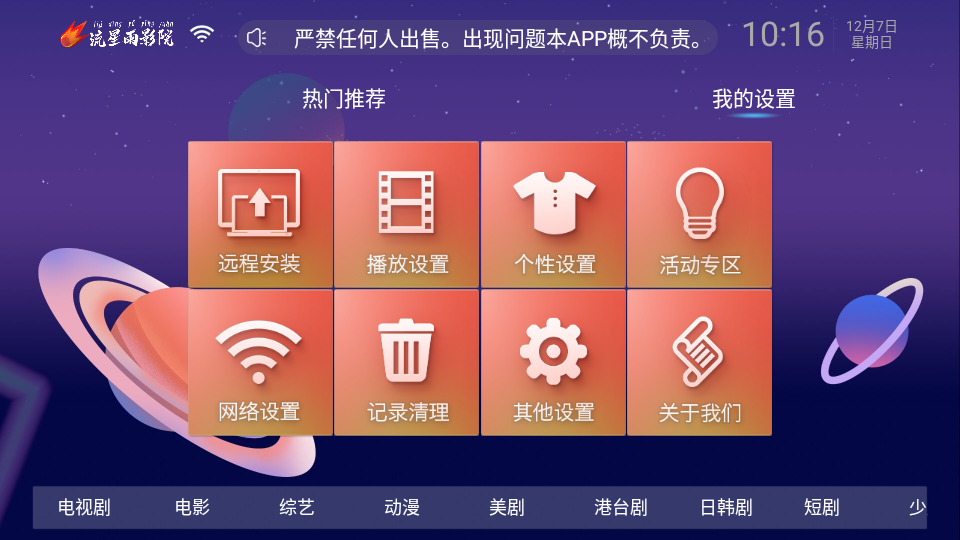
Task: Go to the 电影 category
Action: click(192, 507)
